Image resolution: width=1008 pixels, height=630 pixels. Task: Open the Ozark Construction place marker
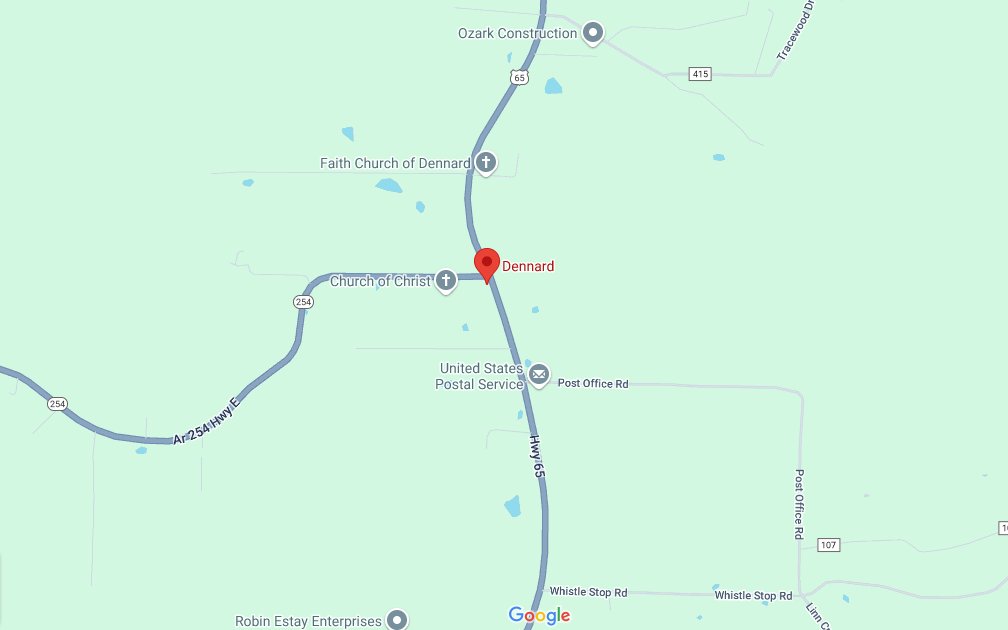click(x=593, y=33)
